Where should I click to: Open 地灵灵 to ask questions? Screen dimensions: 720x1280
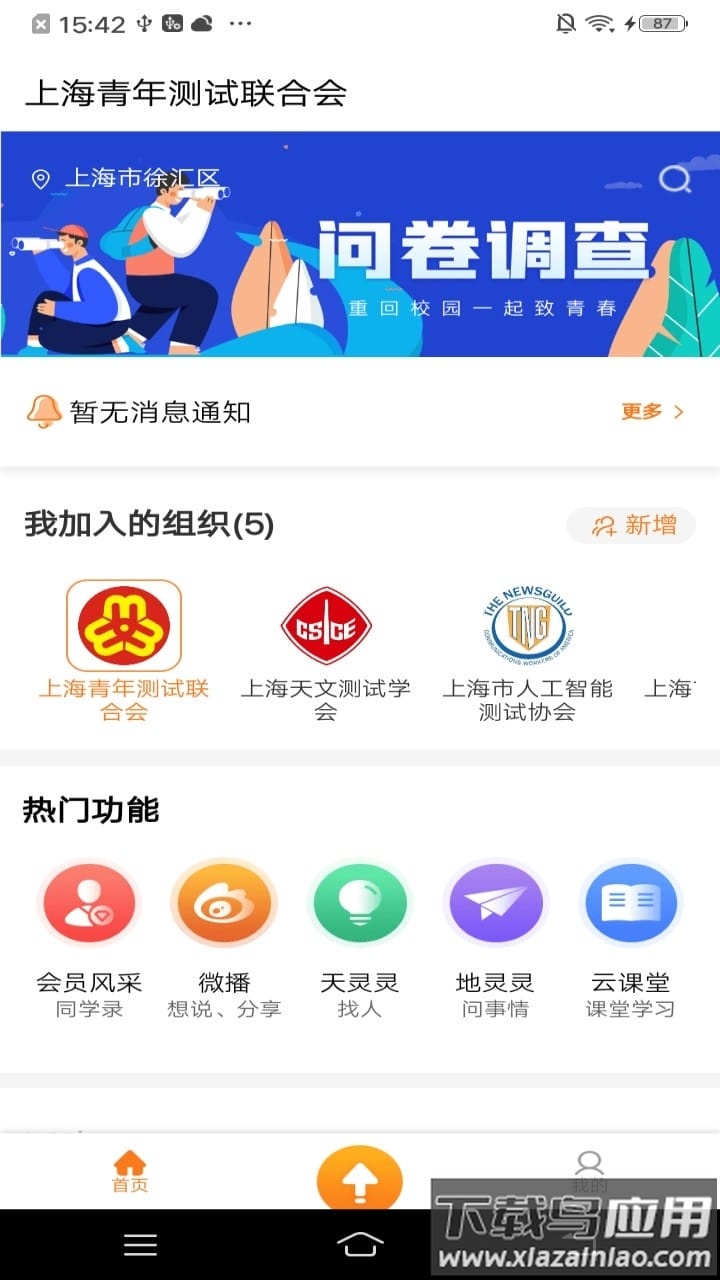pyautogui.click(x=495, y=902)
